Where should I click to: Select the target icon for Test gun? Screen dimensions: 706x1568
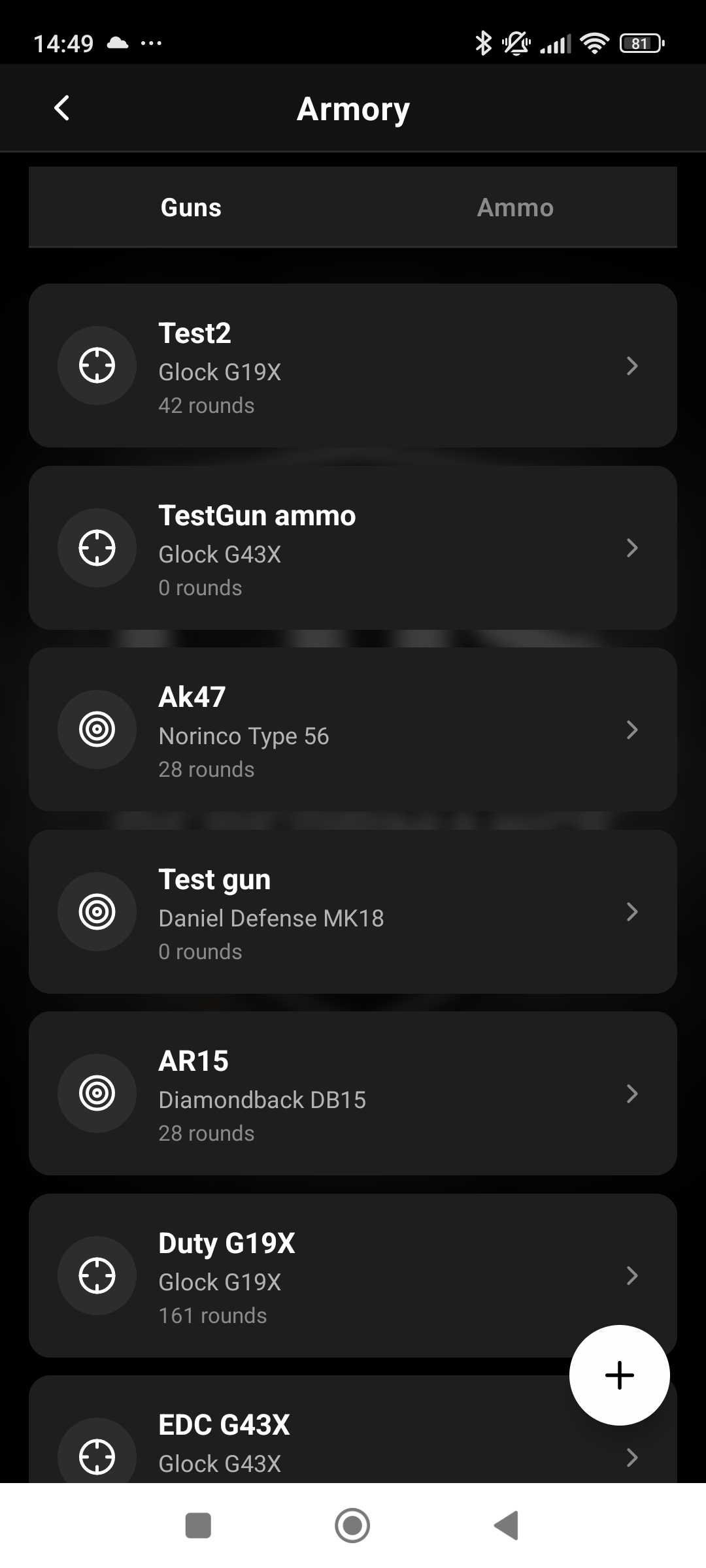[x=97, y=911]
